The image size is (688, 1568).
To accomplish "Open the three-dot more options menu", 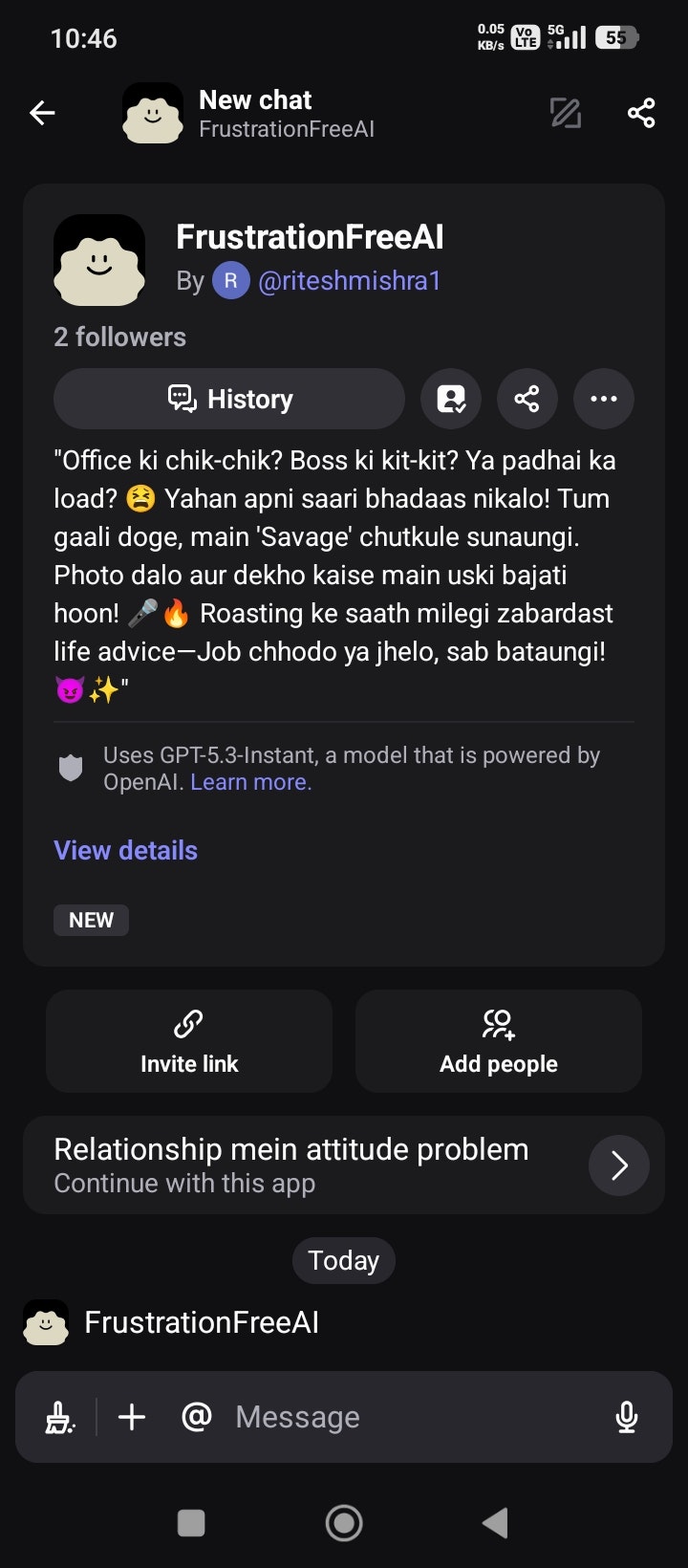I will (604, 399).
